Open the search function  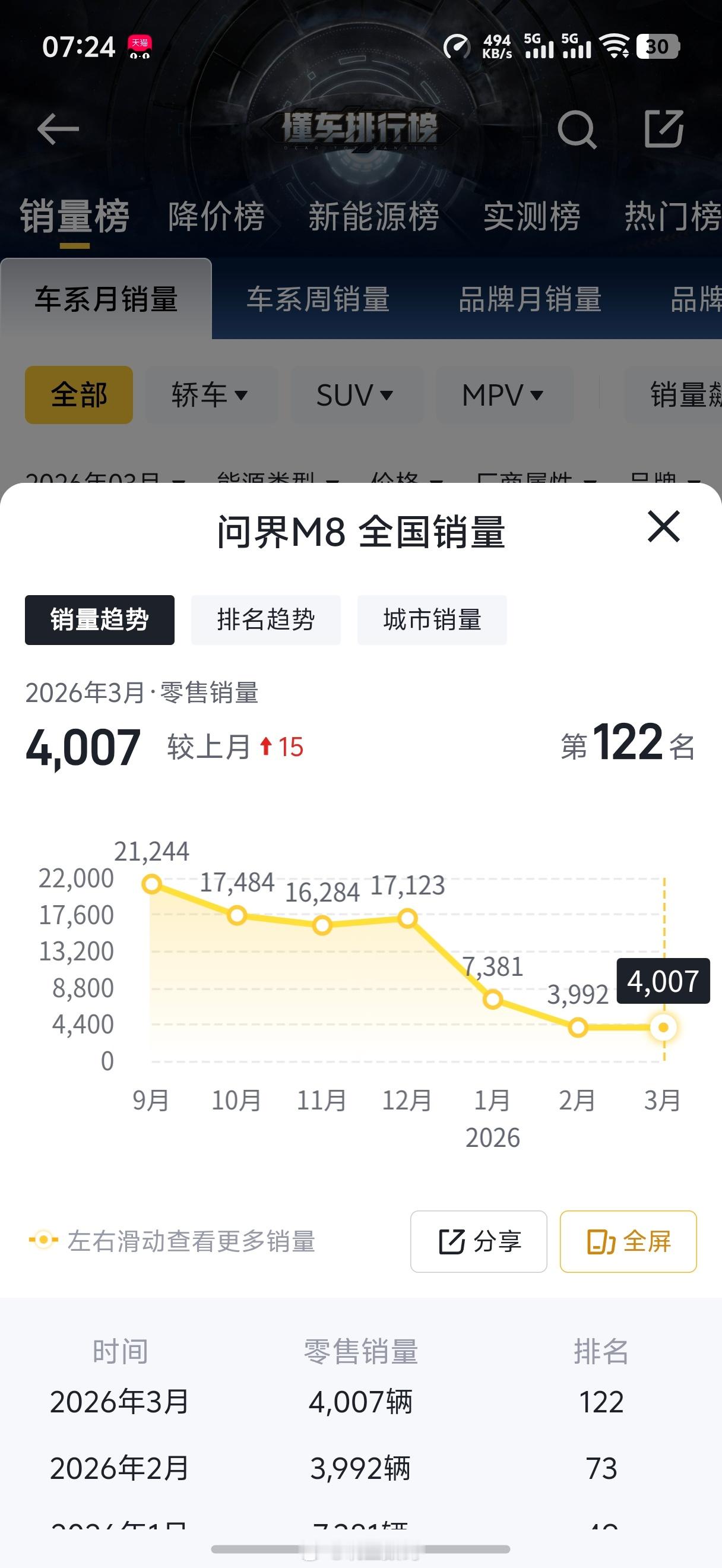[579, 129]
